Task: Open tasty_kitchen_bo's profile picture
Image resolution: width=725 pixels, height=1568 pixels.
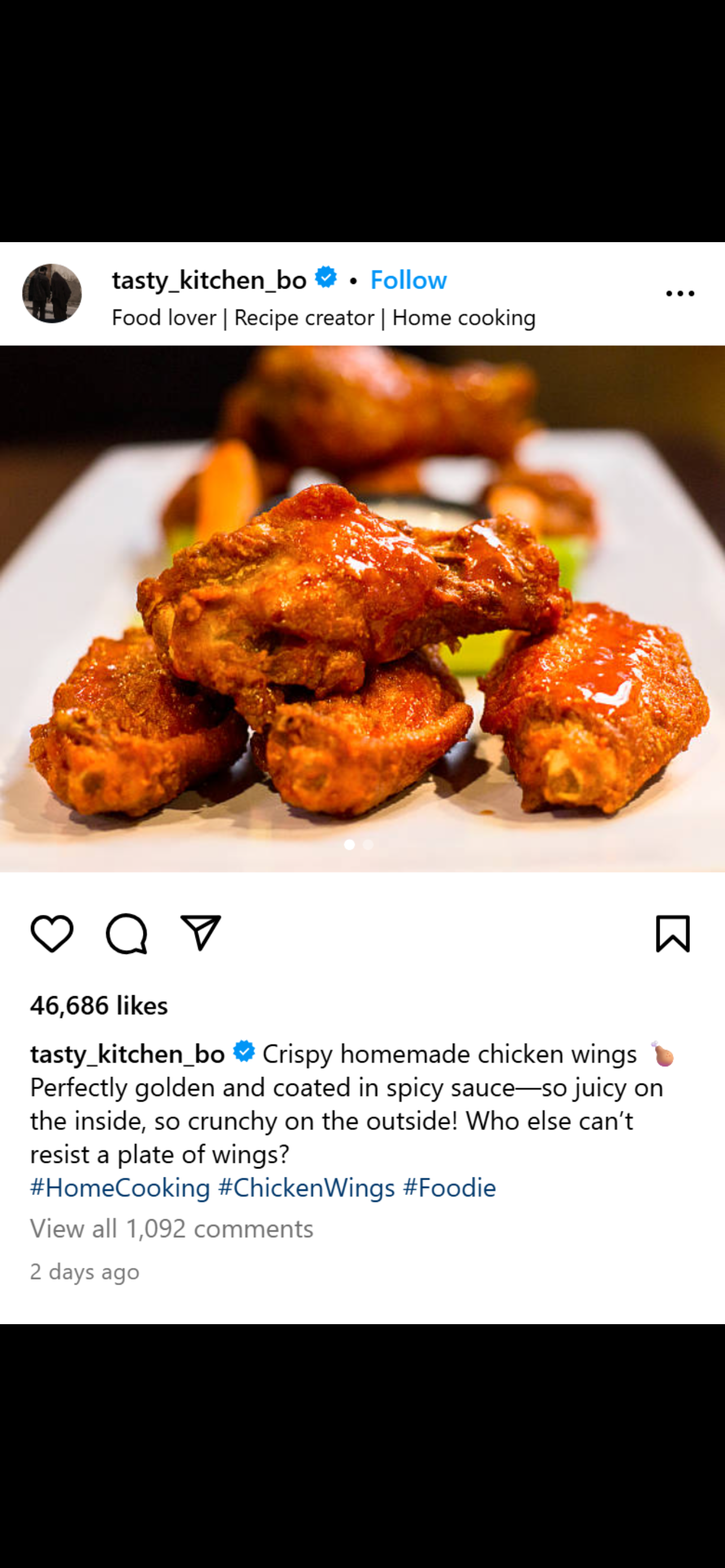Action: [x=52, y=293]
